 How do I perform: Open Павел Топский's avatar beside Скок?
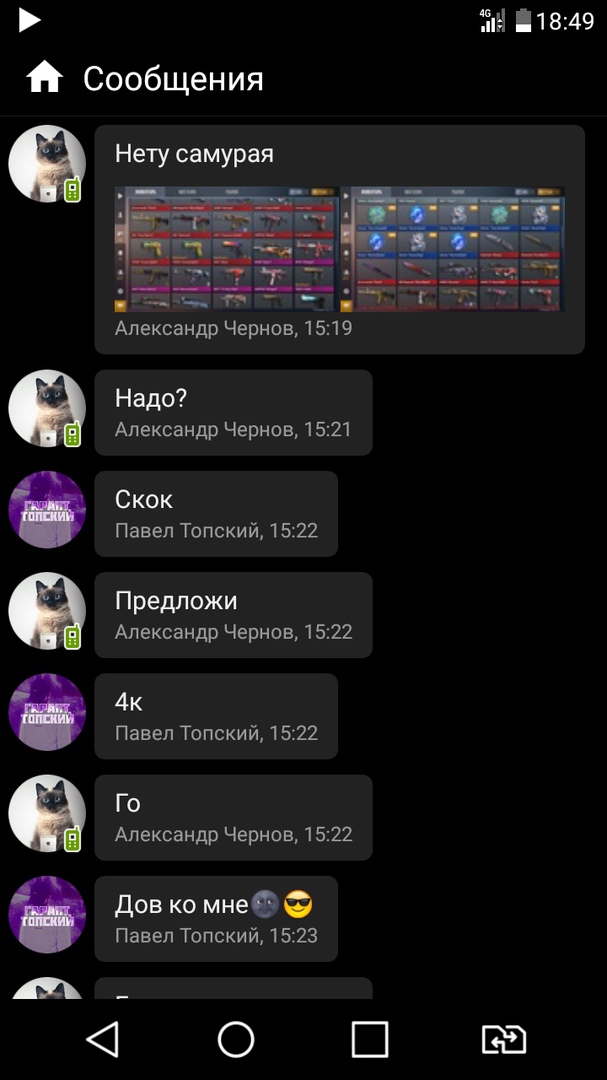coord(46,509)
